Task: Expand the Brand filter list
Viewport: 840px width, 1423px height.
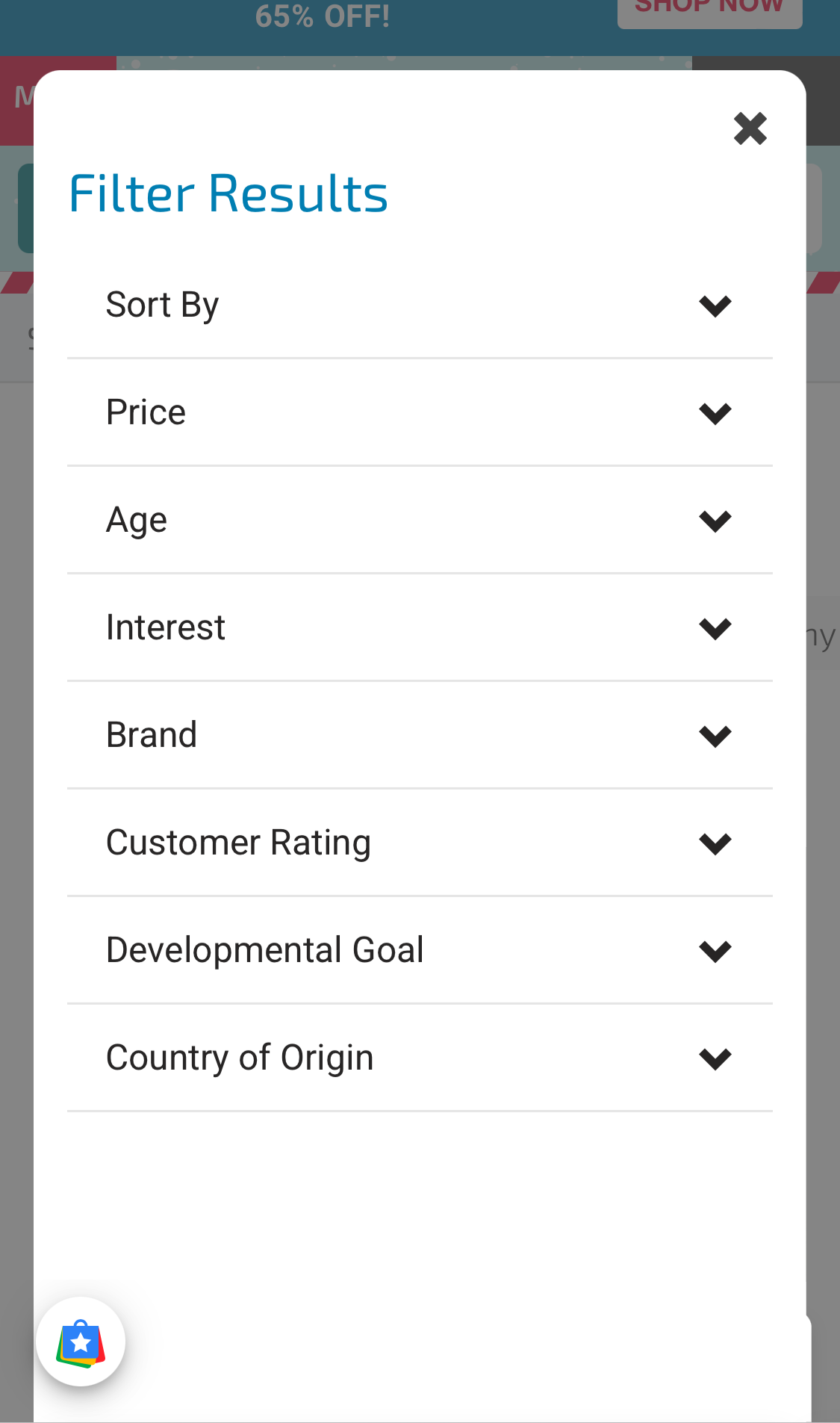Action: pos(715,736)
